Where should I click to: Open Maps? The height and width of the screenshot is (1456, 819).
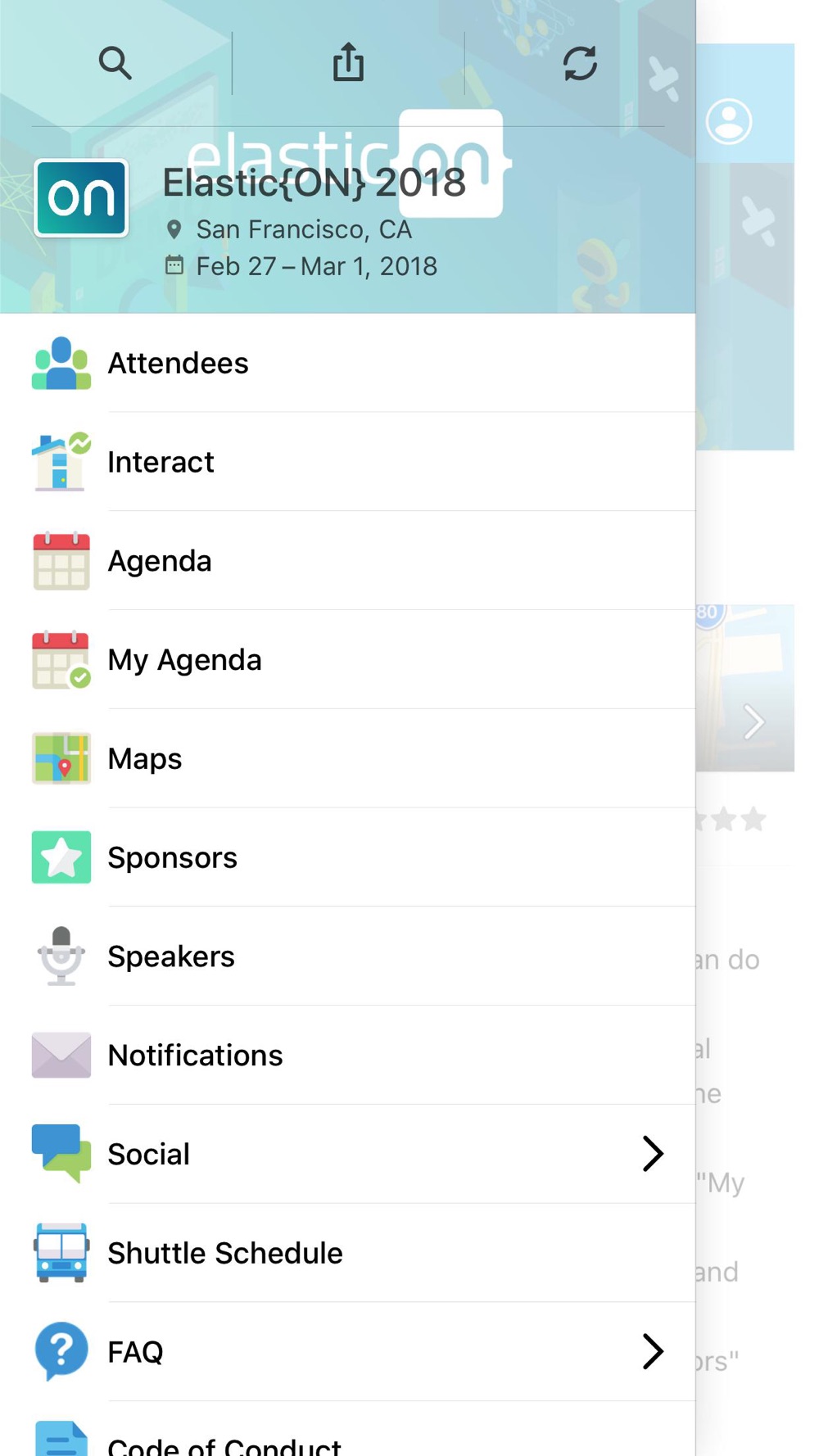coord(145,759)
